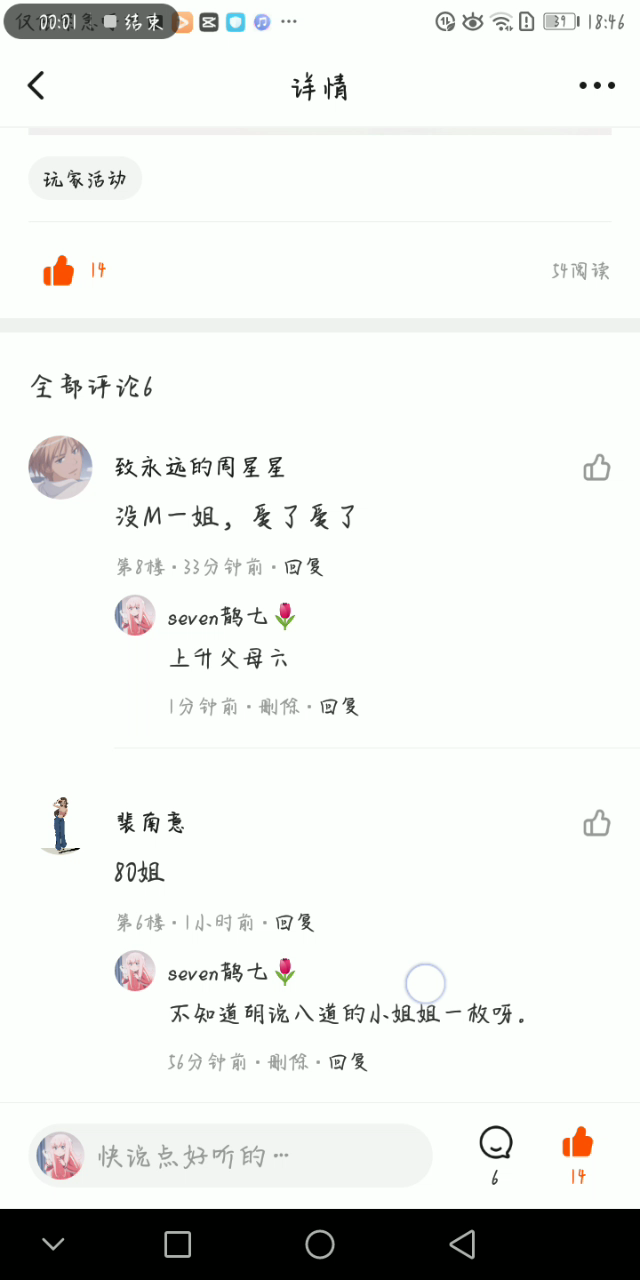640x1280 pixels.
Task: Reply to the 80姐 comment
Action: [x=294, y=922]
